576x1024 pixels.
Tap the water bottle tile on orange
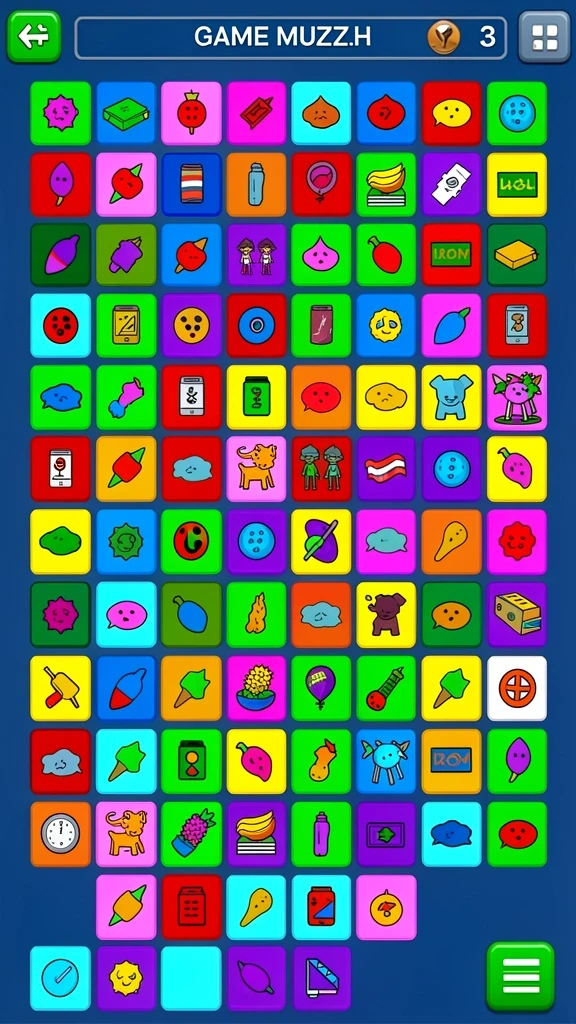coord(257,185)
